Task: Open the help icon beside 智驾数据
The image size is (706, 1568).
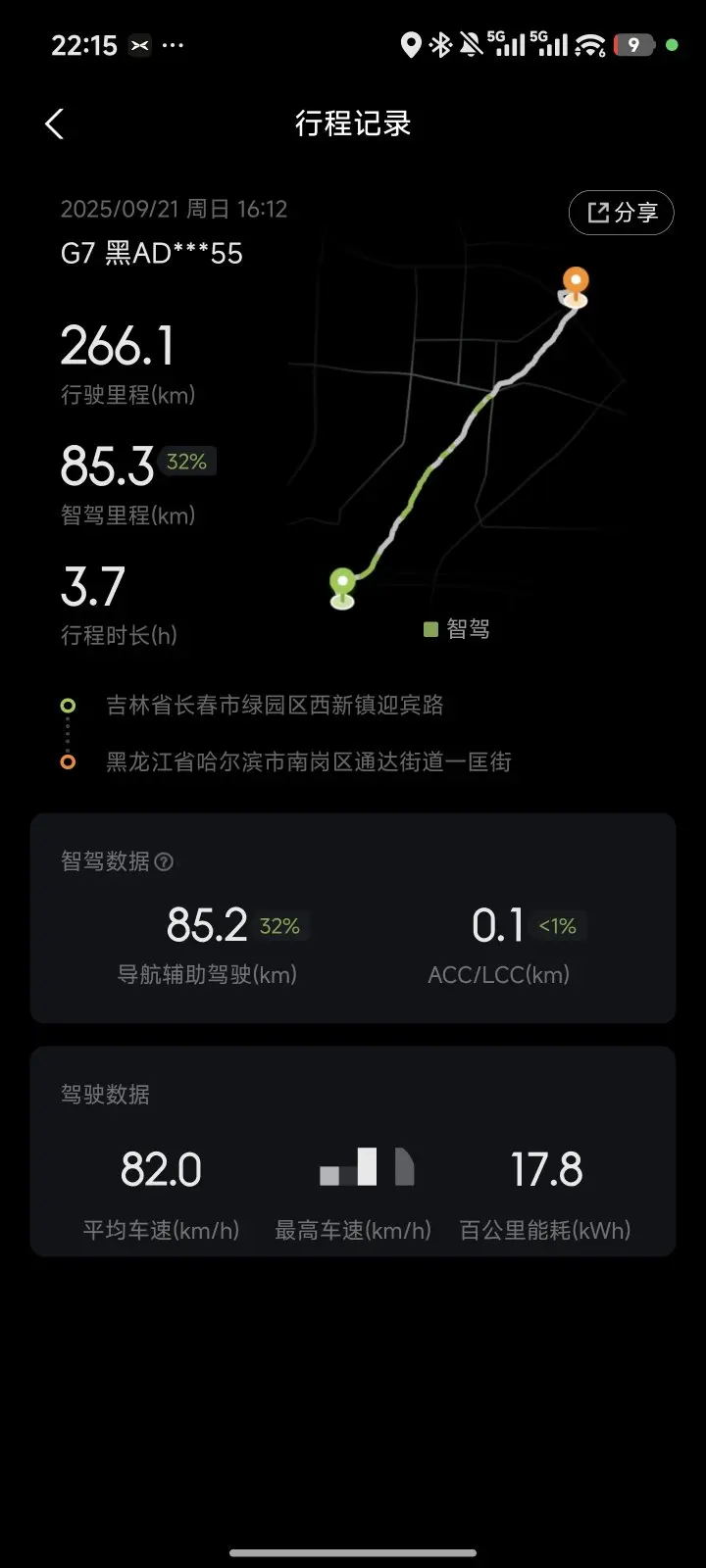Action: 165,861
